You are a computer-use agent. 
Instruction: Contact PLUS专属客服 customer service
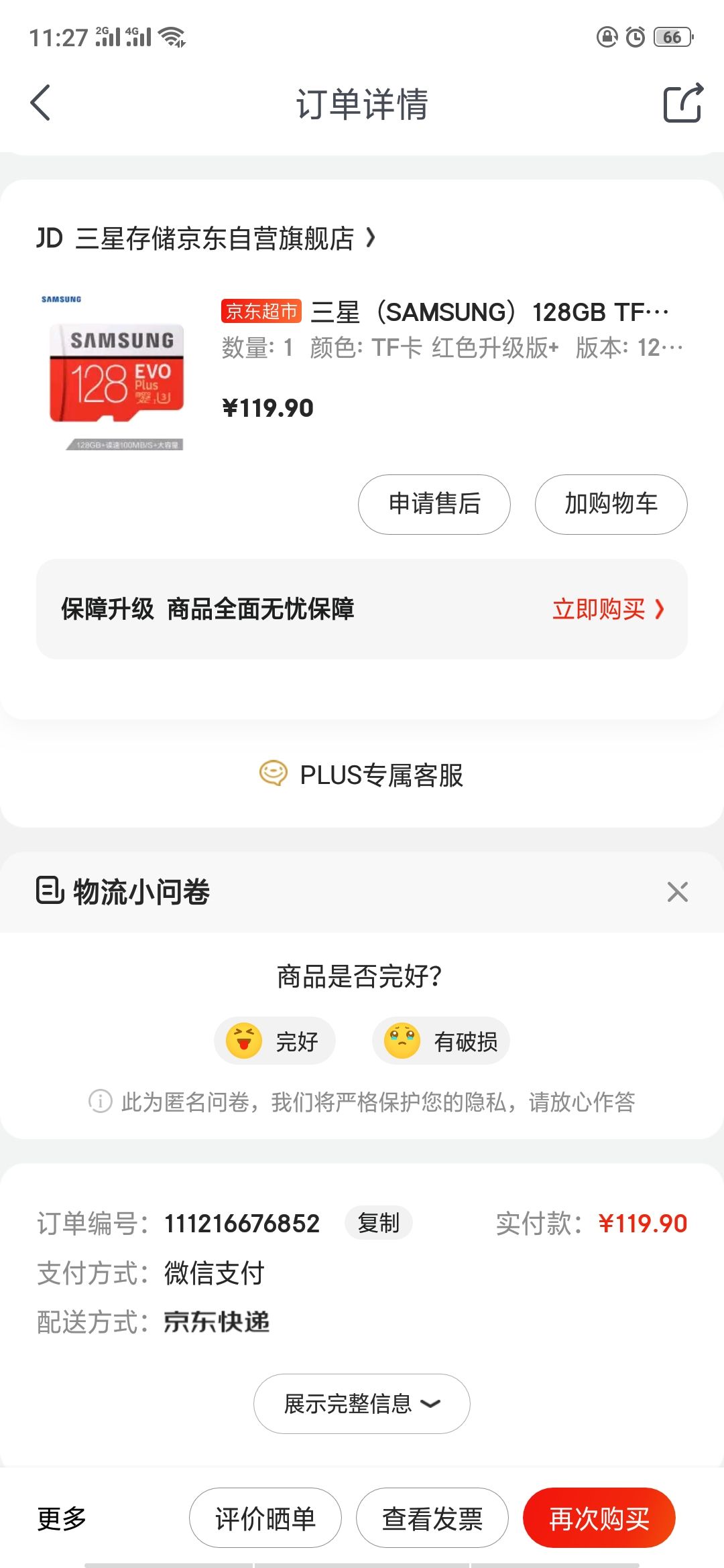coord(362,775)
